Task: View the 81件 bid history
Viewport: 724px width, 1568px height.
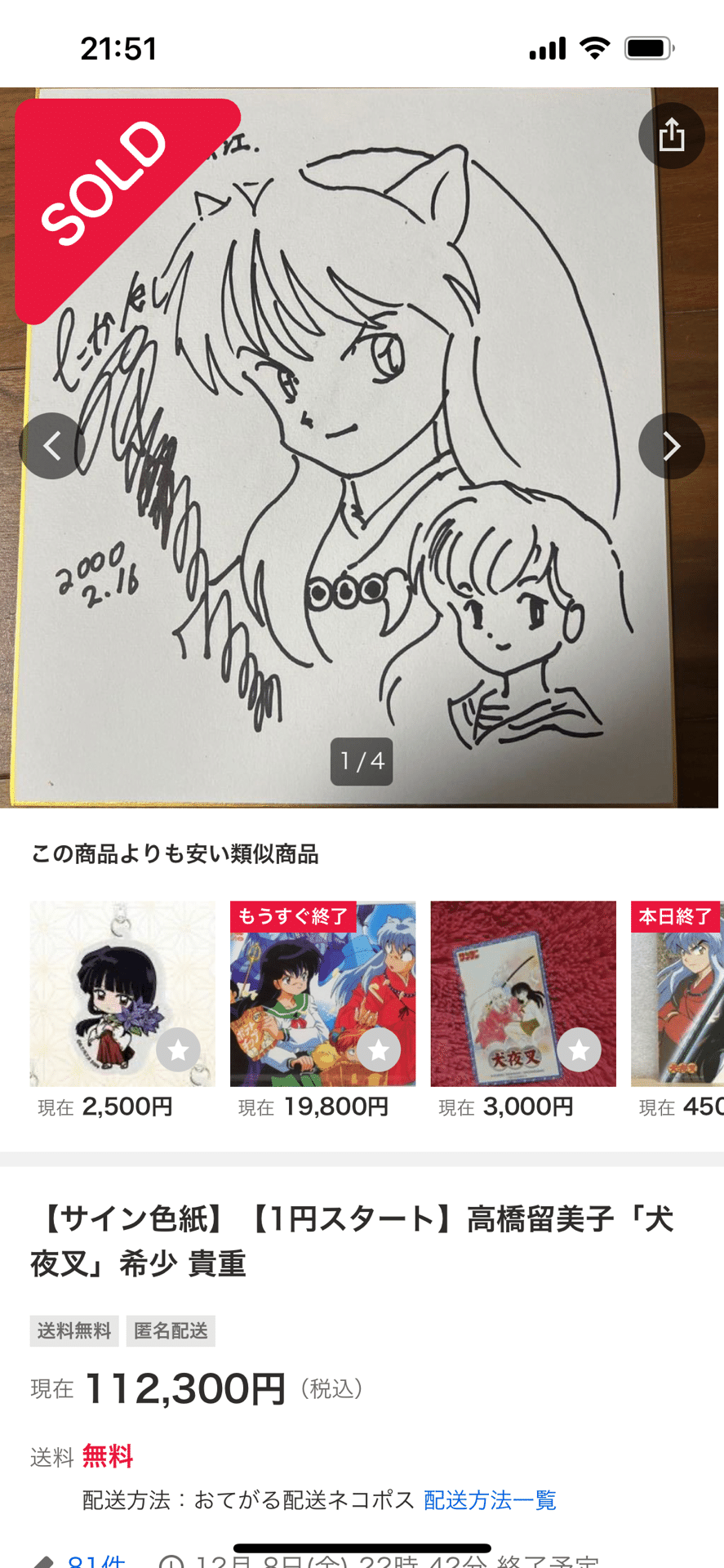Action: (x=96, y=1561)
